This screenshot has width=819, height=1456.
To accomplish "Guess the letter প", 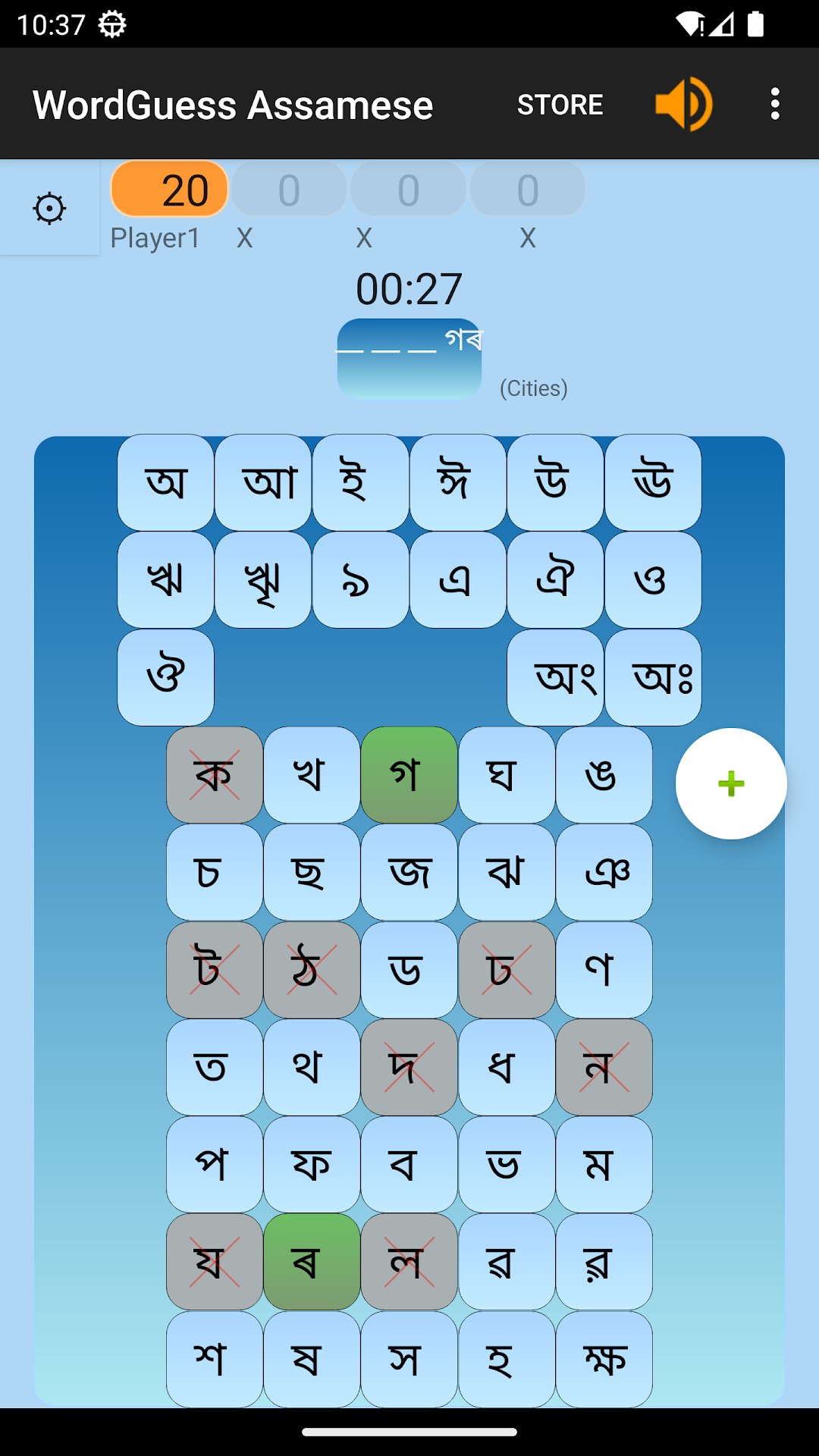I will (x=215, y=1164).
